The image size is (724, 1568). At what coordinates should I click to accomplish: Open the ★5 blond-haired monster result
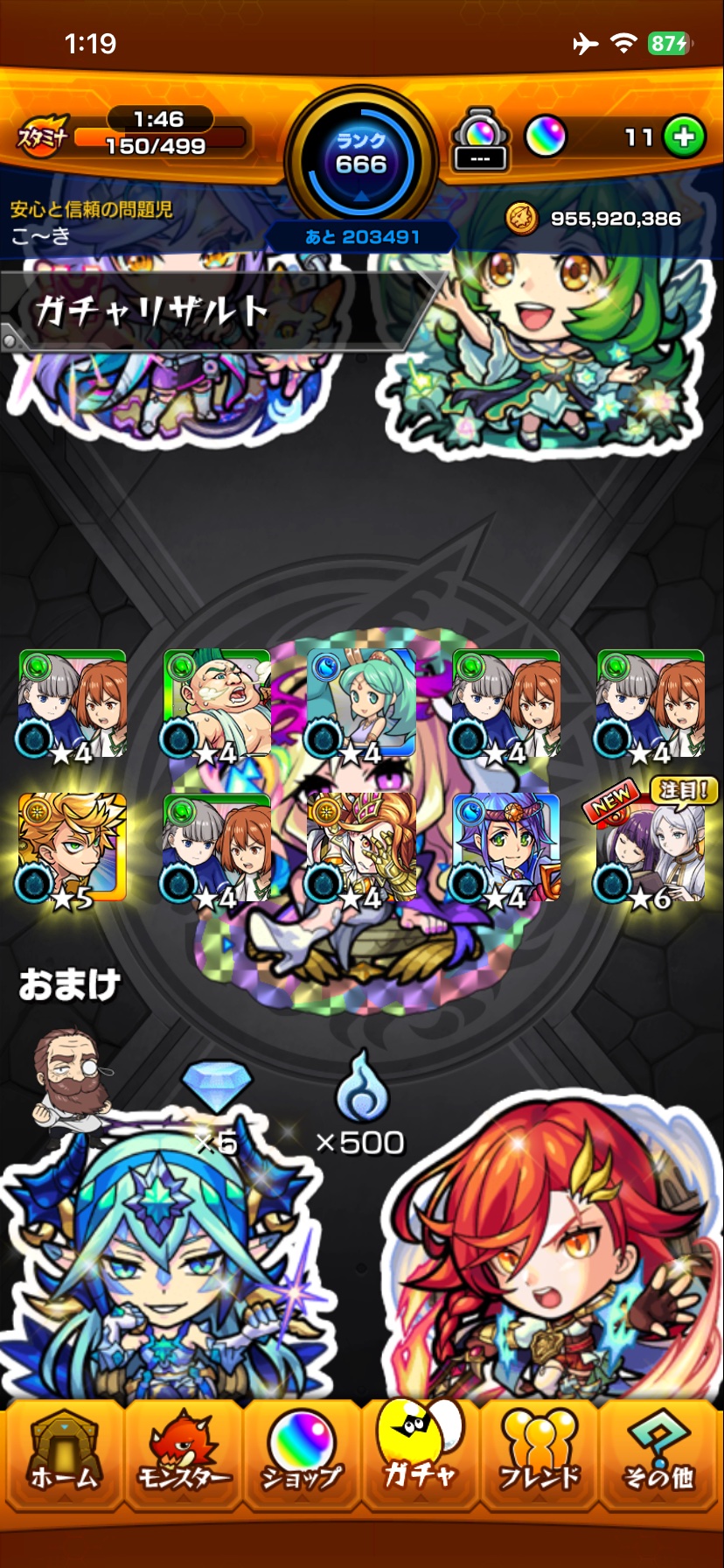pos(73,849)
